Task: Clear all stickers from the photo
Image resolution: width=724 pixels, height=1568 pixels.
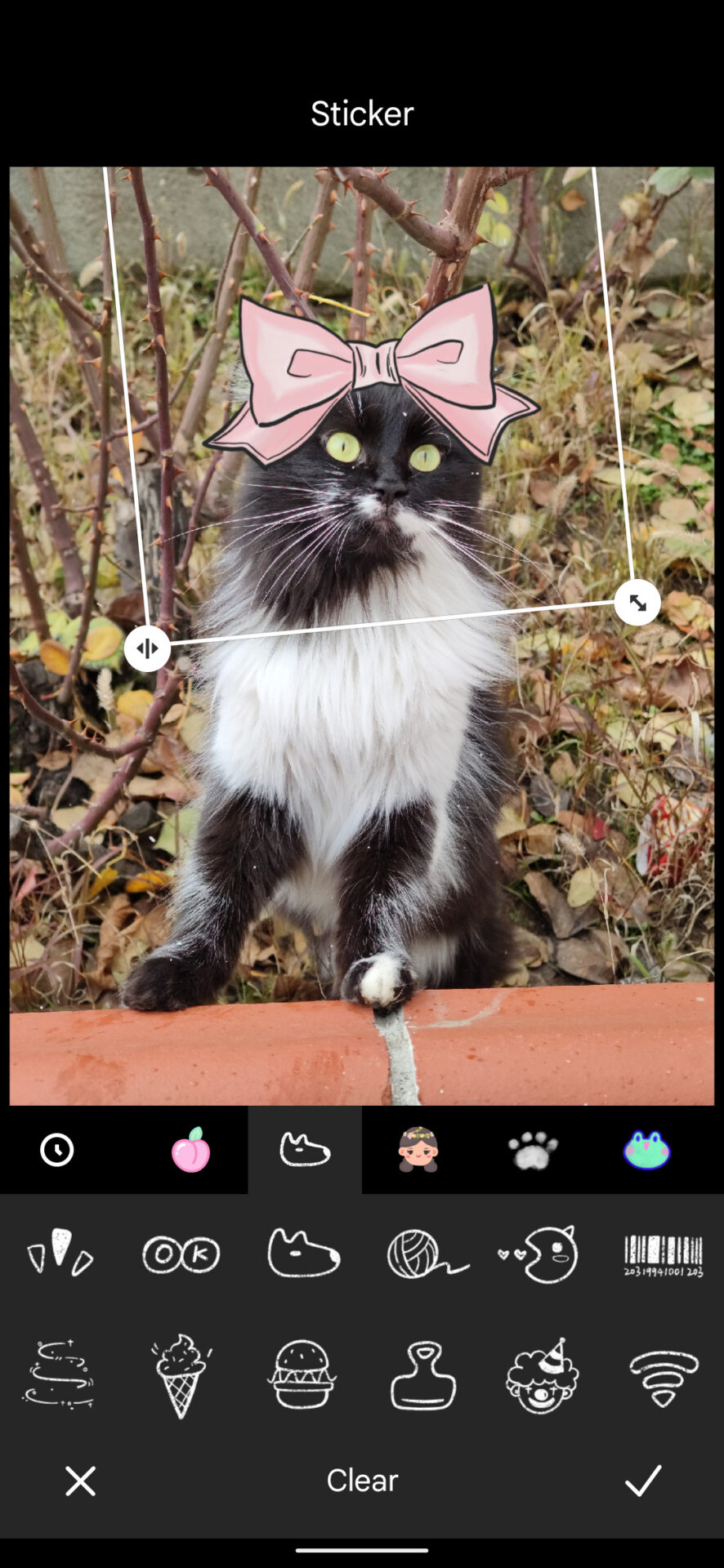Action: 362,1480
